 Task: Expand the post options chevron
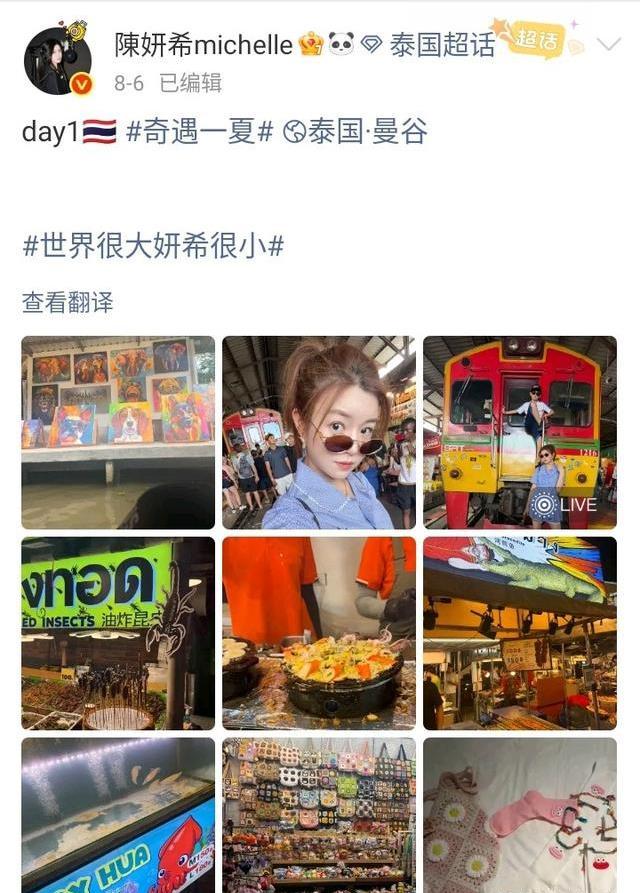pyautogui.click(x=609, y=44)
